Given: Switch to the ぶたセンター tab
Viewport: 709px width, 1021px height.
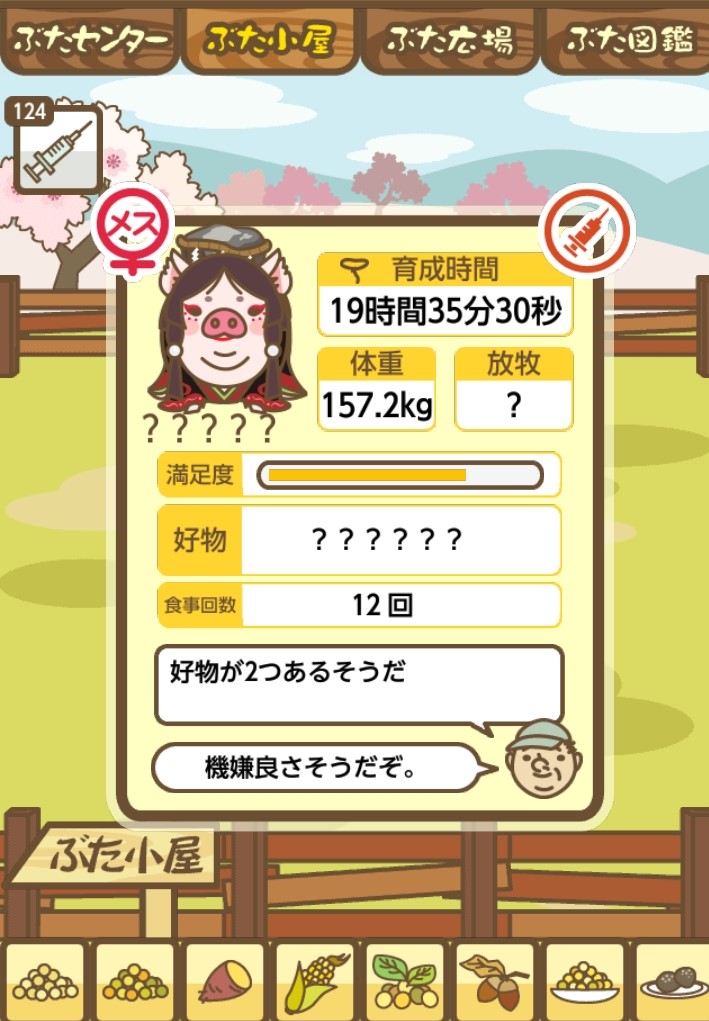Looking at the screenshot, I should pos(89,39).
